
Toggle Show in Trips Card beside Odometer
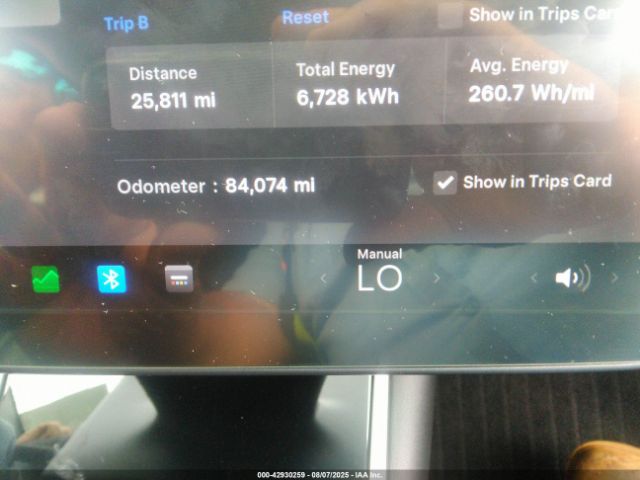point(446,182)
